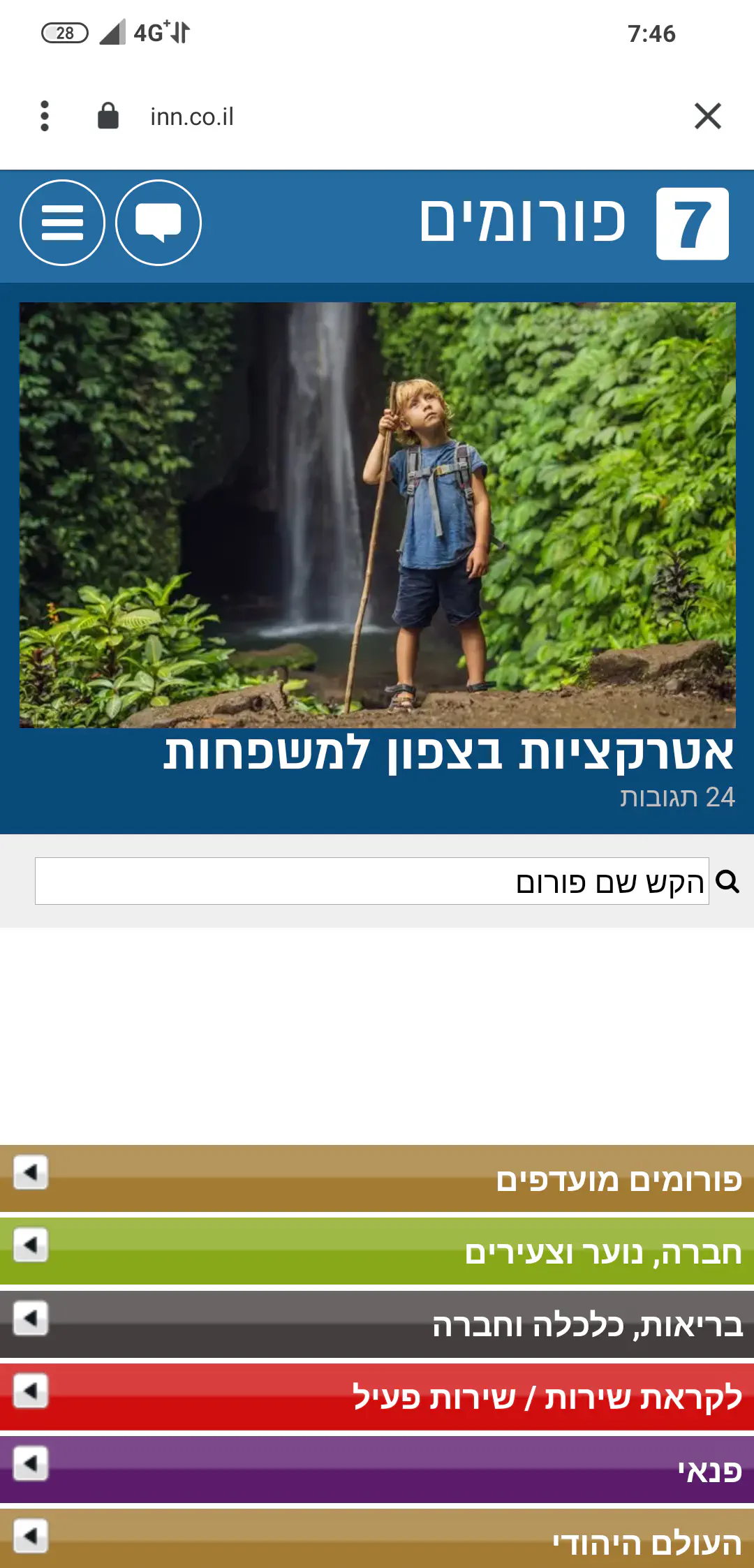This screenshot has width=754, height=1568.
Task: Open the אטרקציות בצפון למשפחות thread
Action: [448, 754]
